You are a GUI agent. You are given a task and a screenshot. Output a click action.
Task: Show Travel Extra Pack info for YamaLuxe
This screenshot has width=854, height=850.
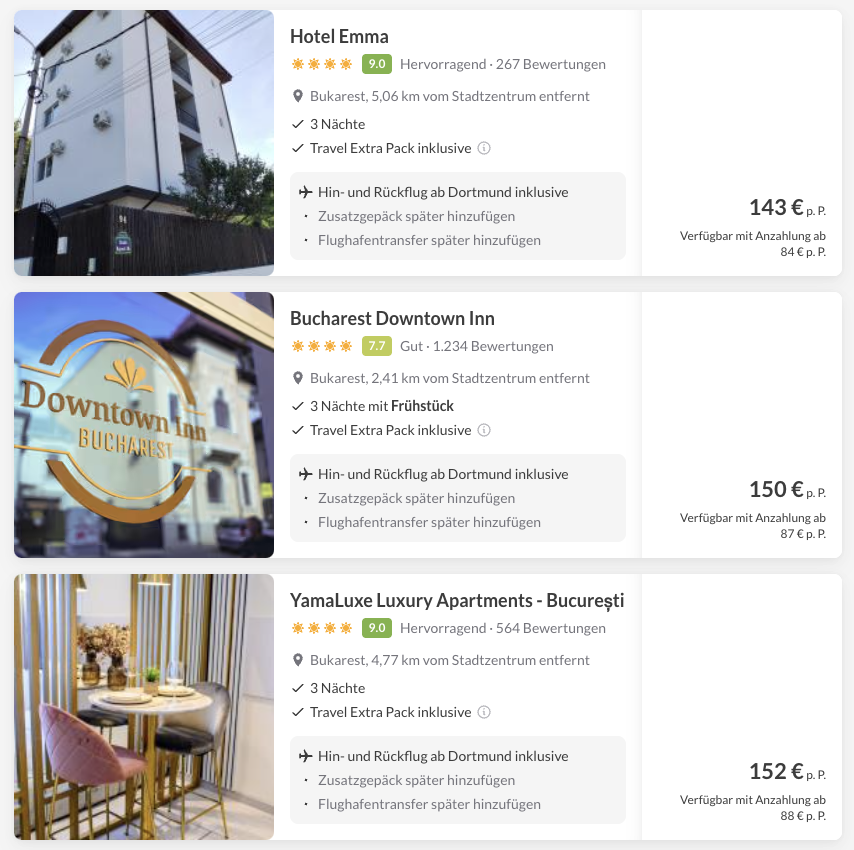(x=484, y=712)
